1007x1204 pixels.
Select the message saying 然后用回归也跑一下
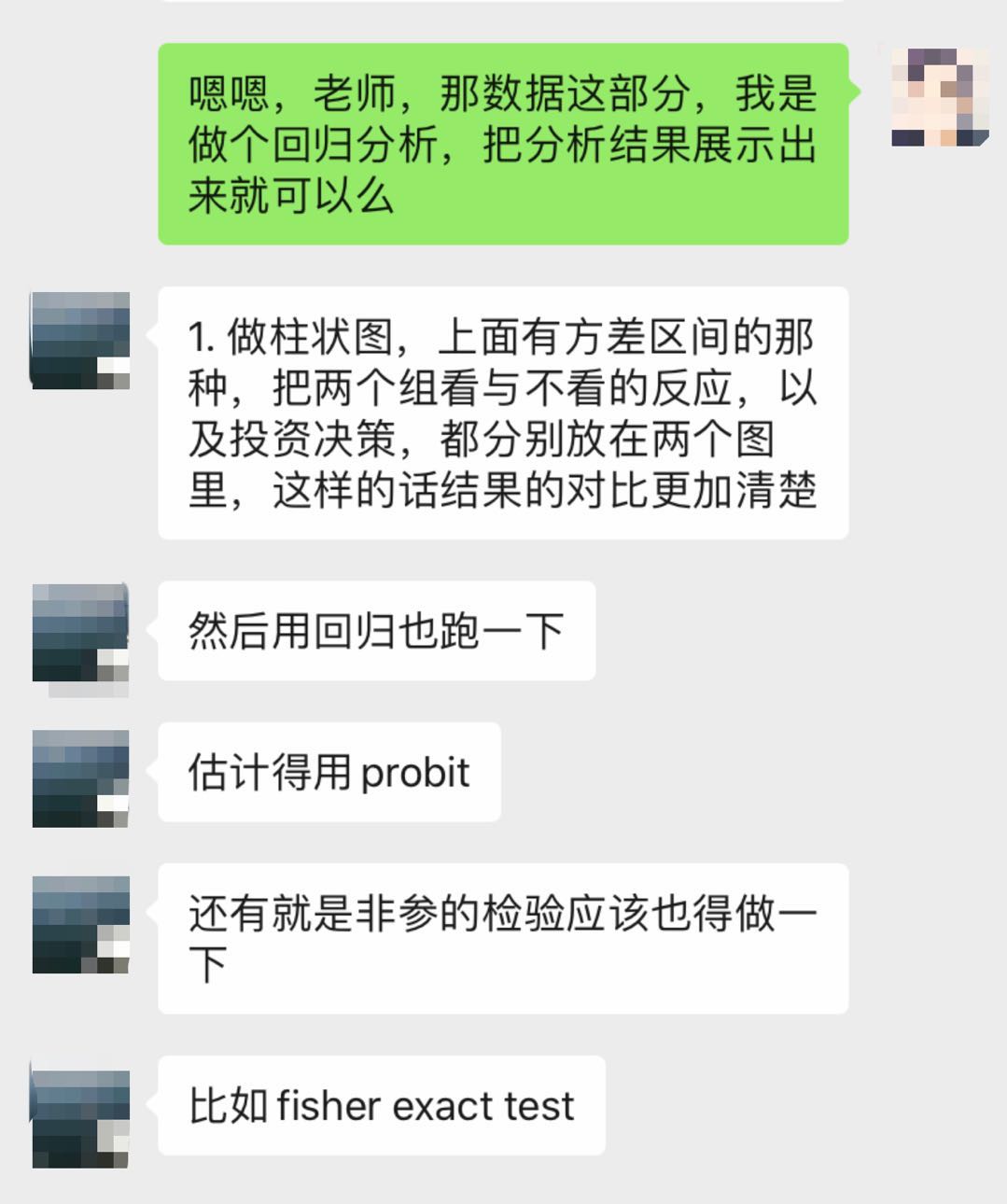[378, 631]
